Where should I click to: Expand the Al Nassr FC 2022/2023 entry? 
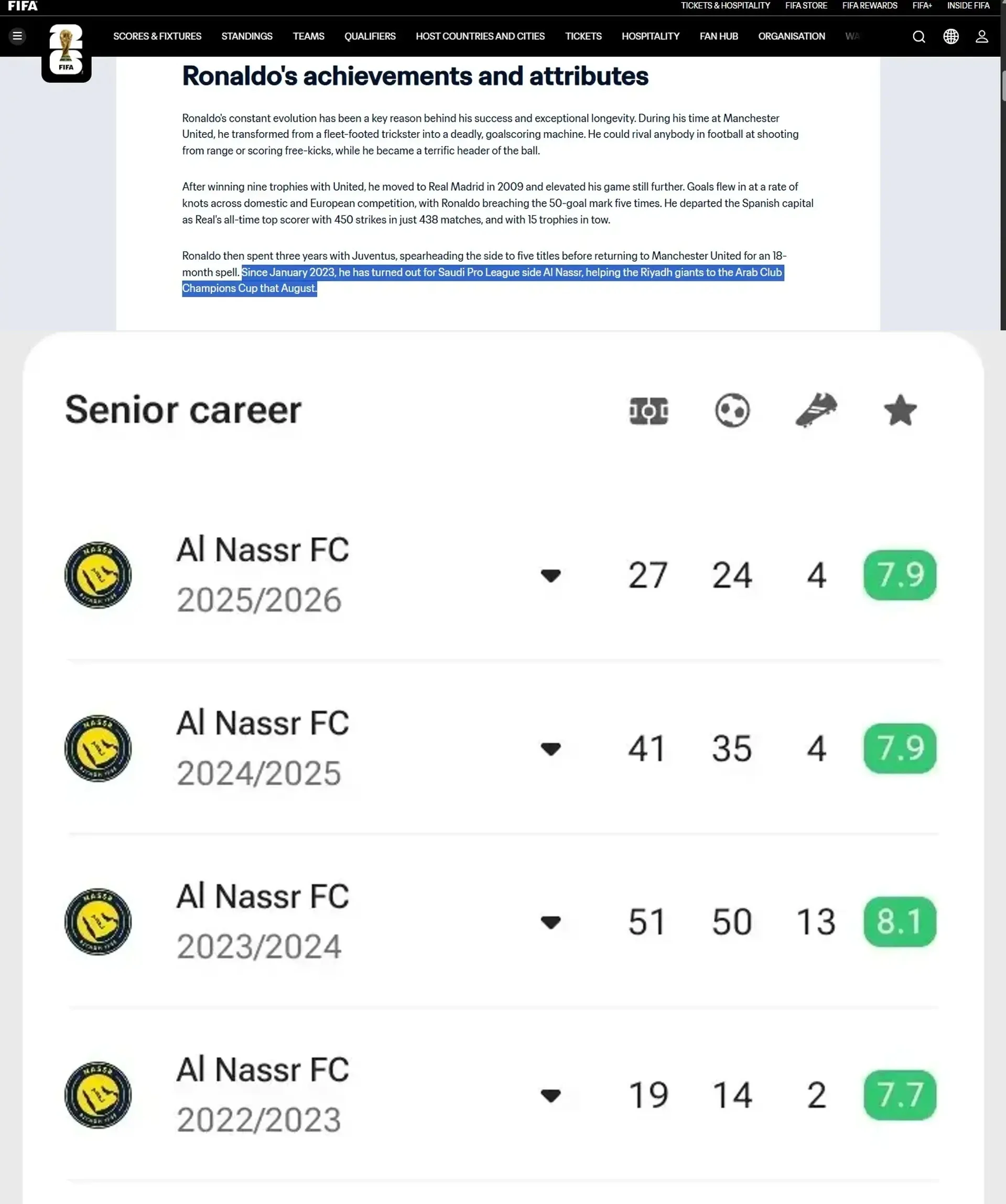550,1095
